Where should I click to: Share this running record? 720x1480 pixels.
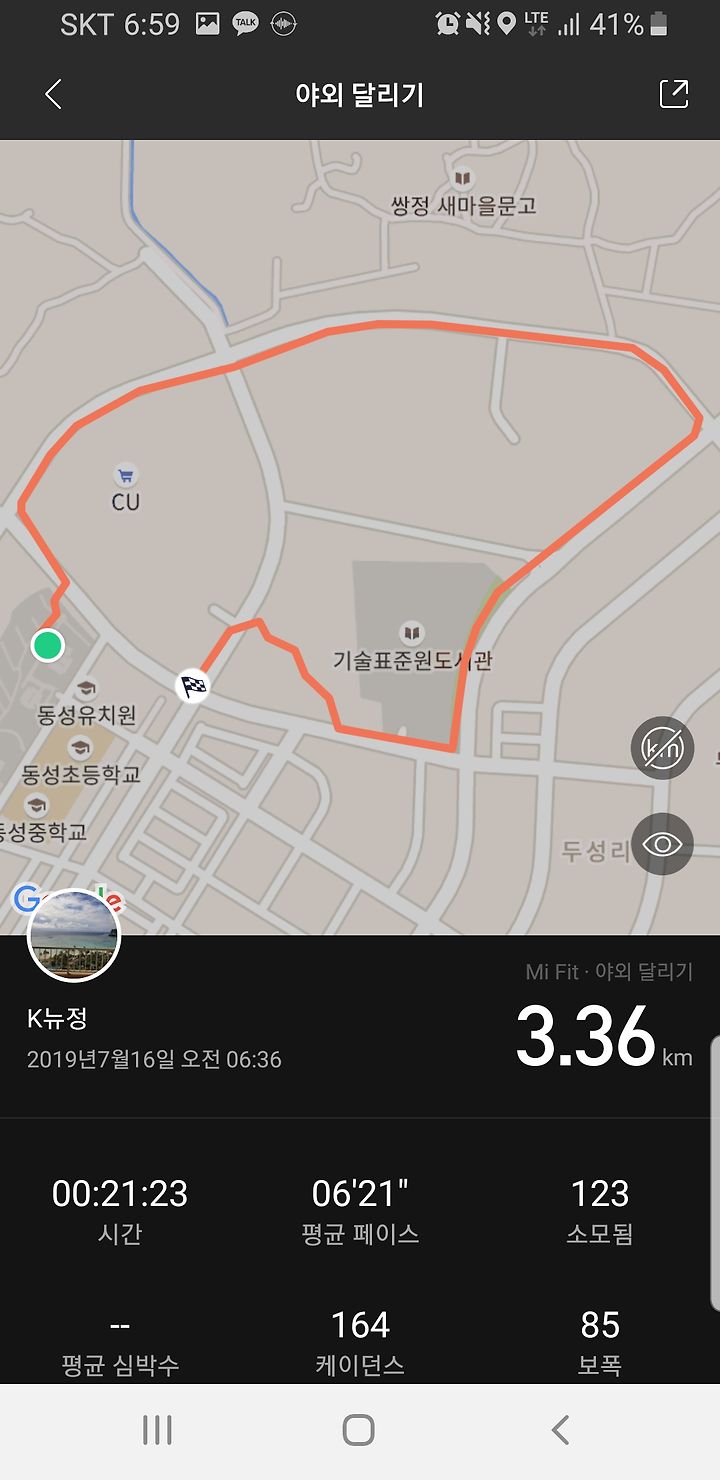pos(674,94)
